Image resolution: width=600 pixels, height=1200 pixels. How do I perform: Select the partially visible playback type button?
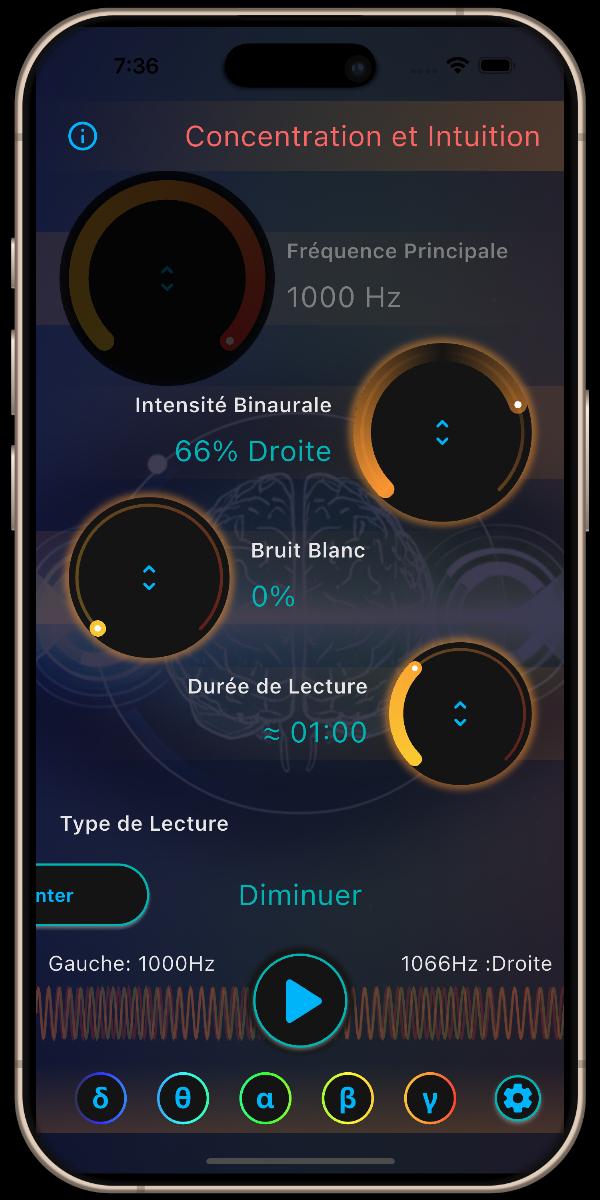tap(91, 895)
